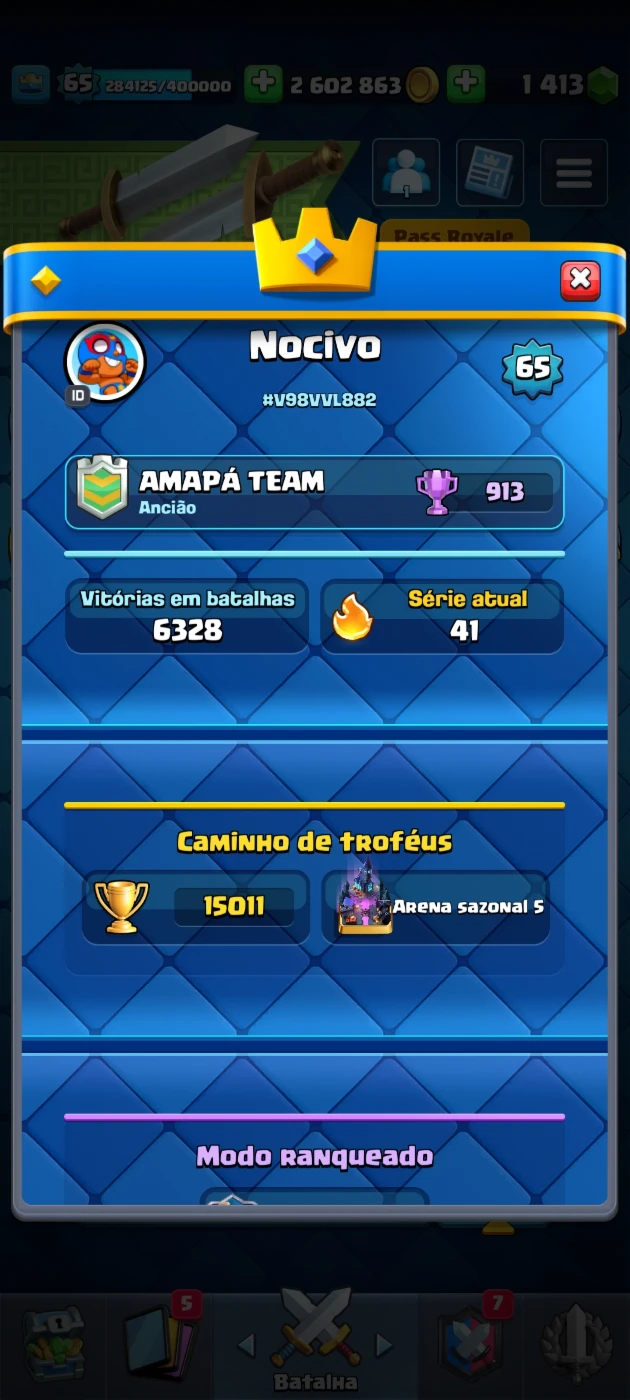Tap the player avatar with ID badge
The width and height of the screenshot is (630, 1400).
[105, 363]
